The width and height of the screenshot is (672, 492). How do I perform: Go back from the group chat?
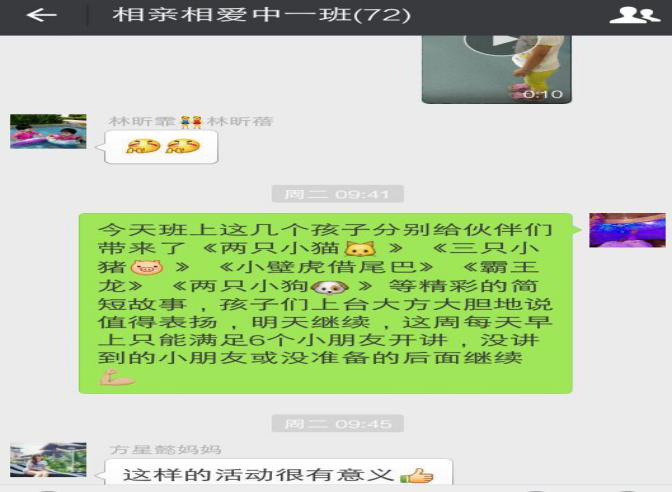point(40,16)
